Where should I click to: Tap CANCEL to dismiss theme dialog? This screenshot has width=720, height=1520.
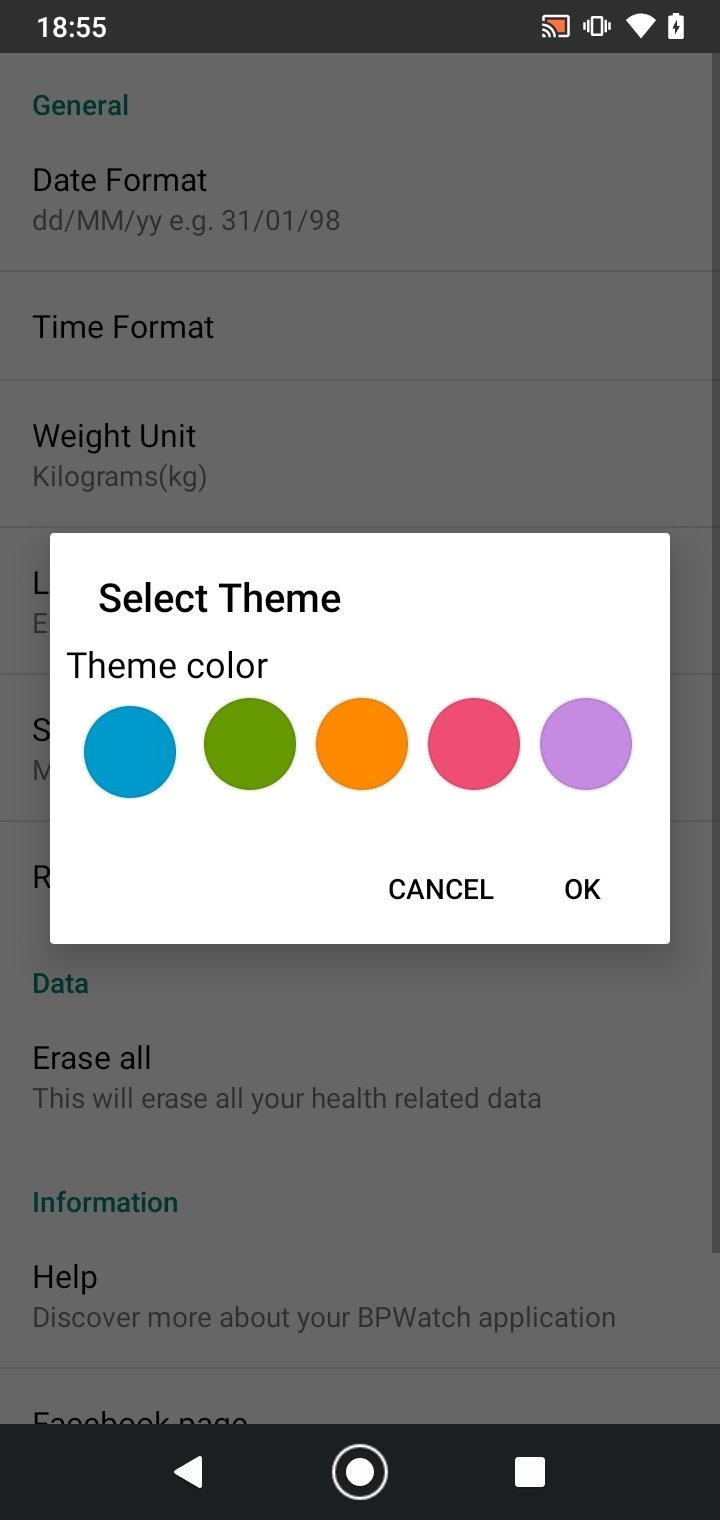pos(441,889)
